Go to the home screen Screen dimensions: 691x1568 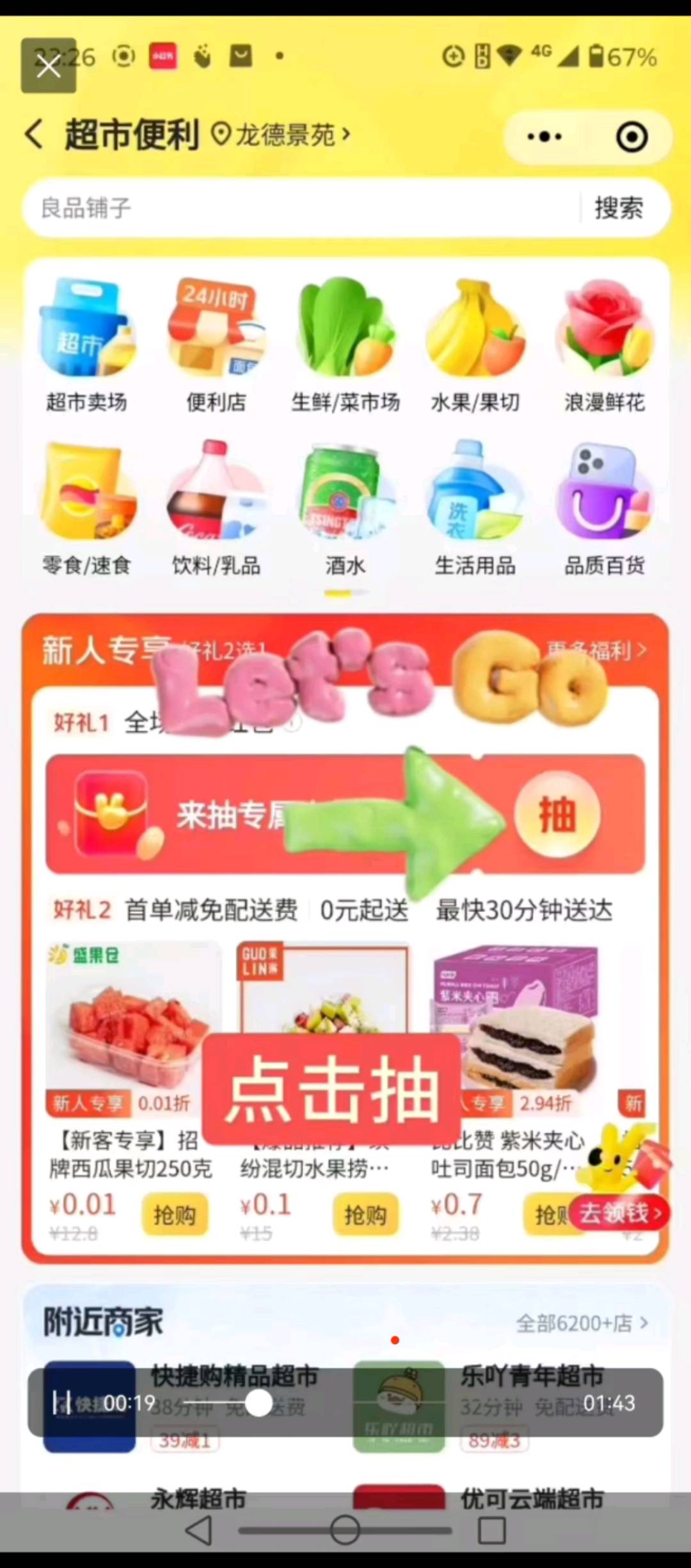345,1531
